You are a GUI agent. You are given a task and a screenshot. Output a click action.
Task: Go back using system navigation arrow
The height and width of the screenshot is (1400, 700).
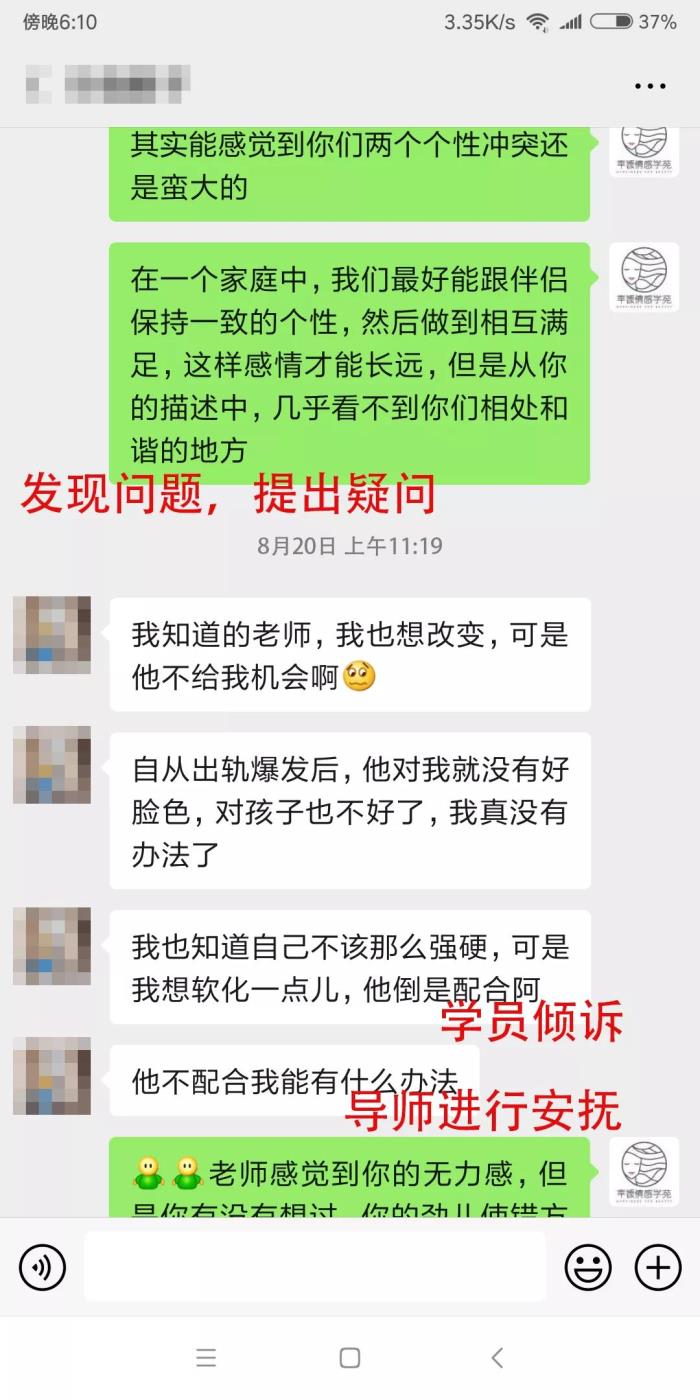[x=497, y=1357]
